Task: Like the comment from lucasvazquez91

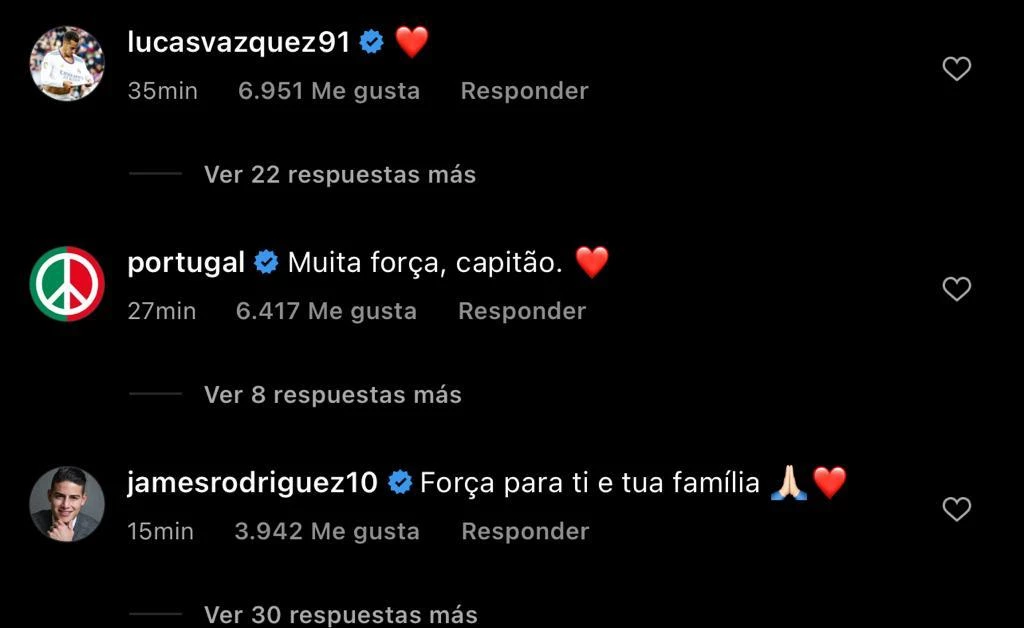Action: point(957,69)
